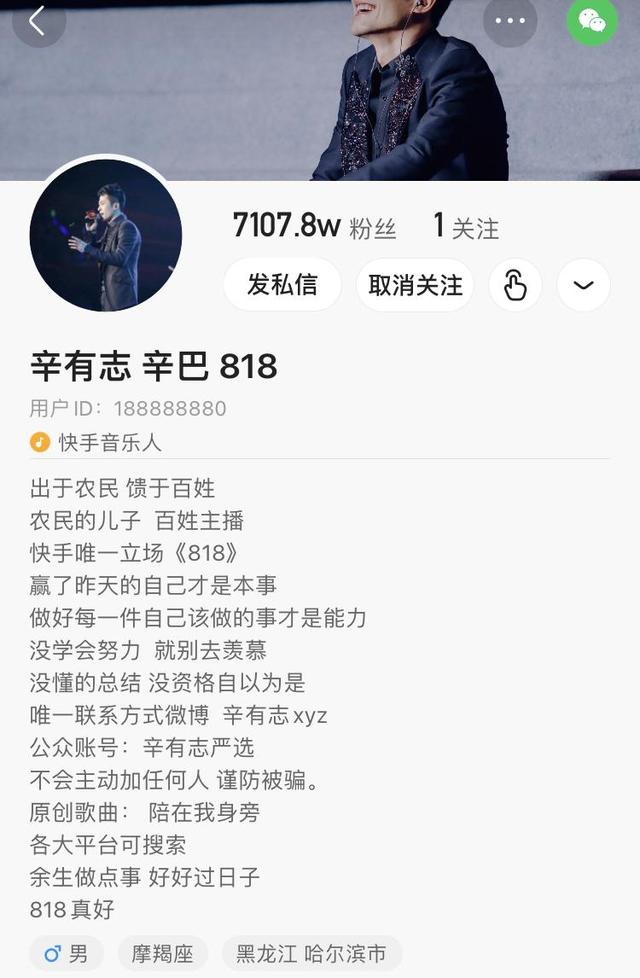
Task: View the round profile avatar
Action: click(x=106, y=234)
